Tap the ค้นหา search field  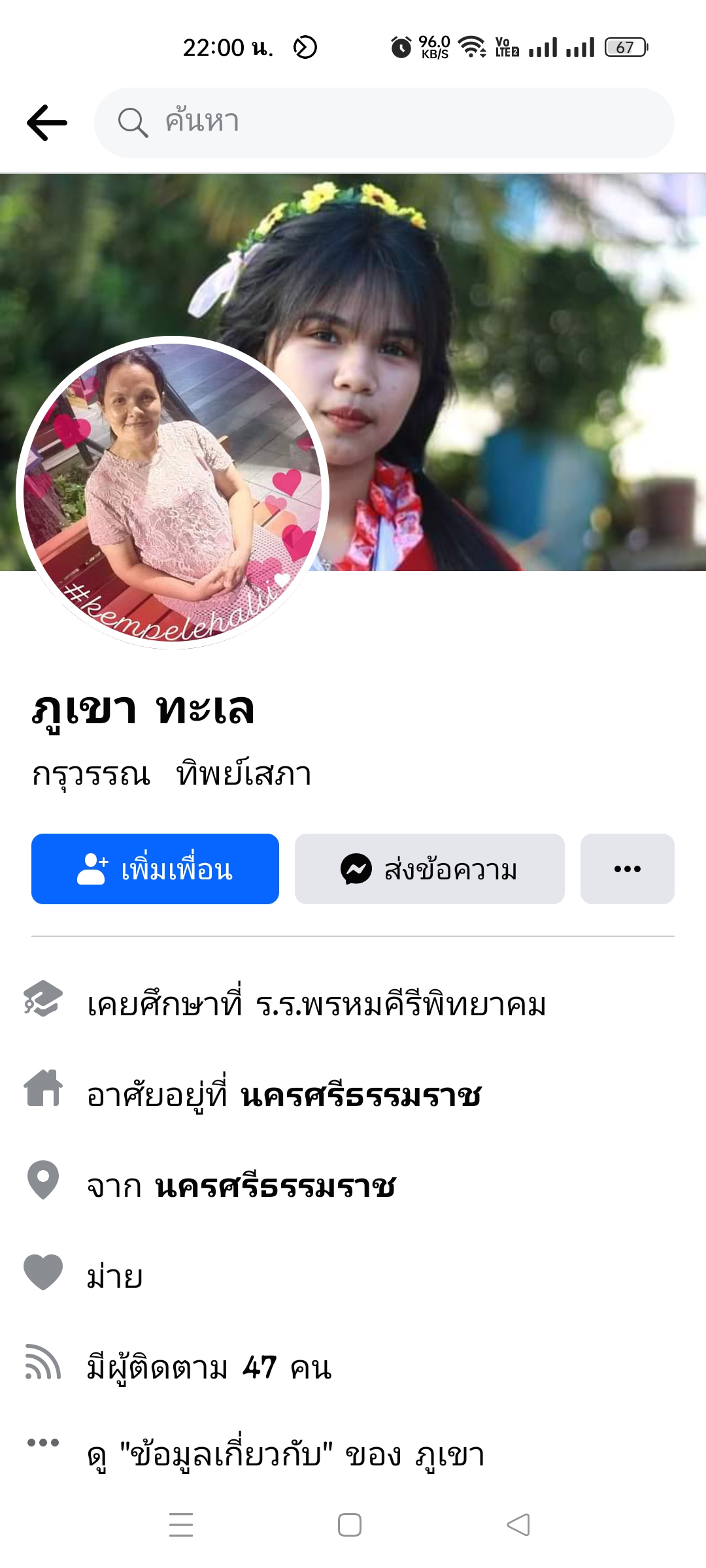pyautogui.click(x=384, y=123)
